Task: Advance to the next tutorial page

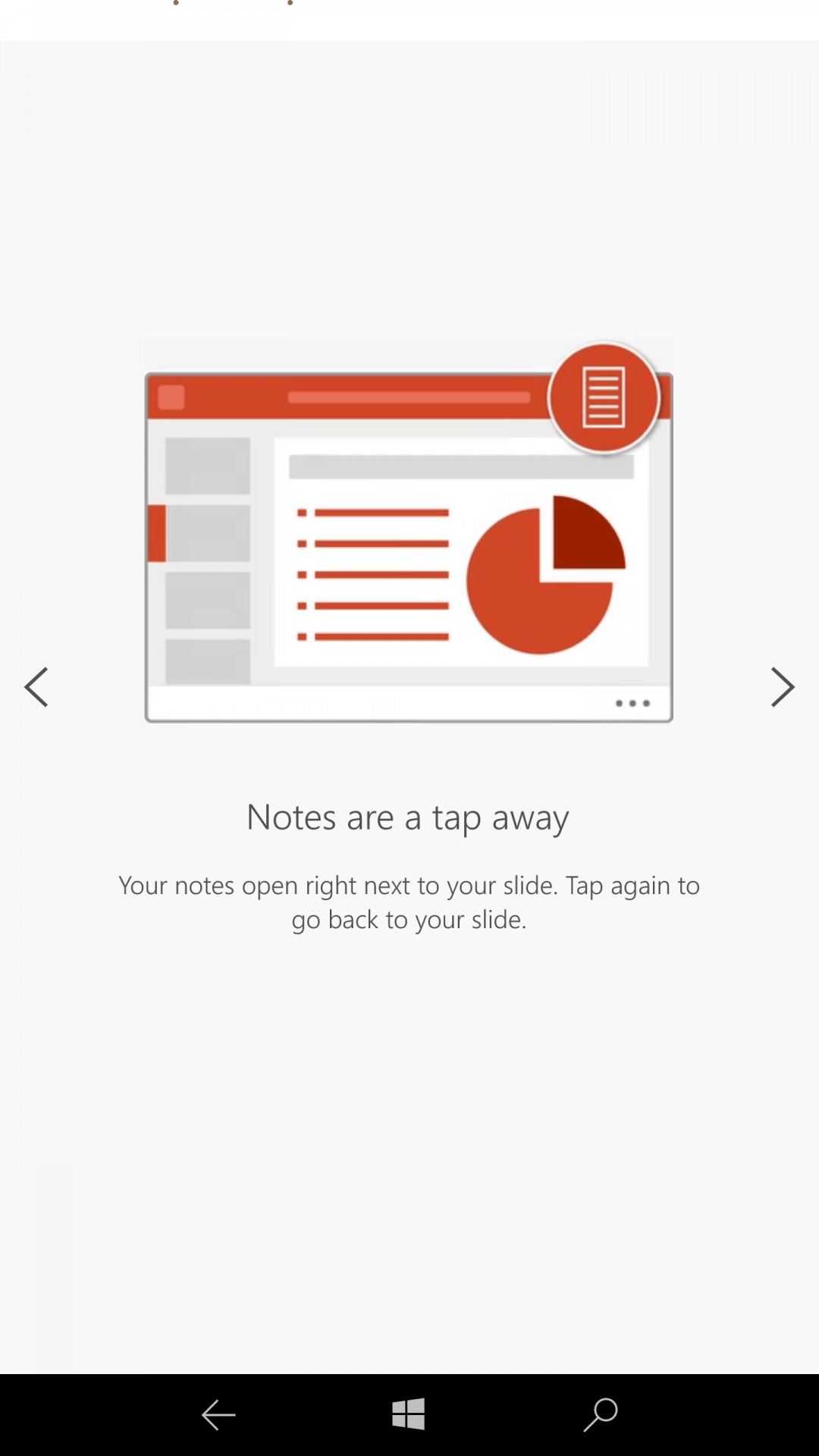Action: [x=782, y=687]
